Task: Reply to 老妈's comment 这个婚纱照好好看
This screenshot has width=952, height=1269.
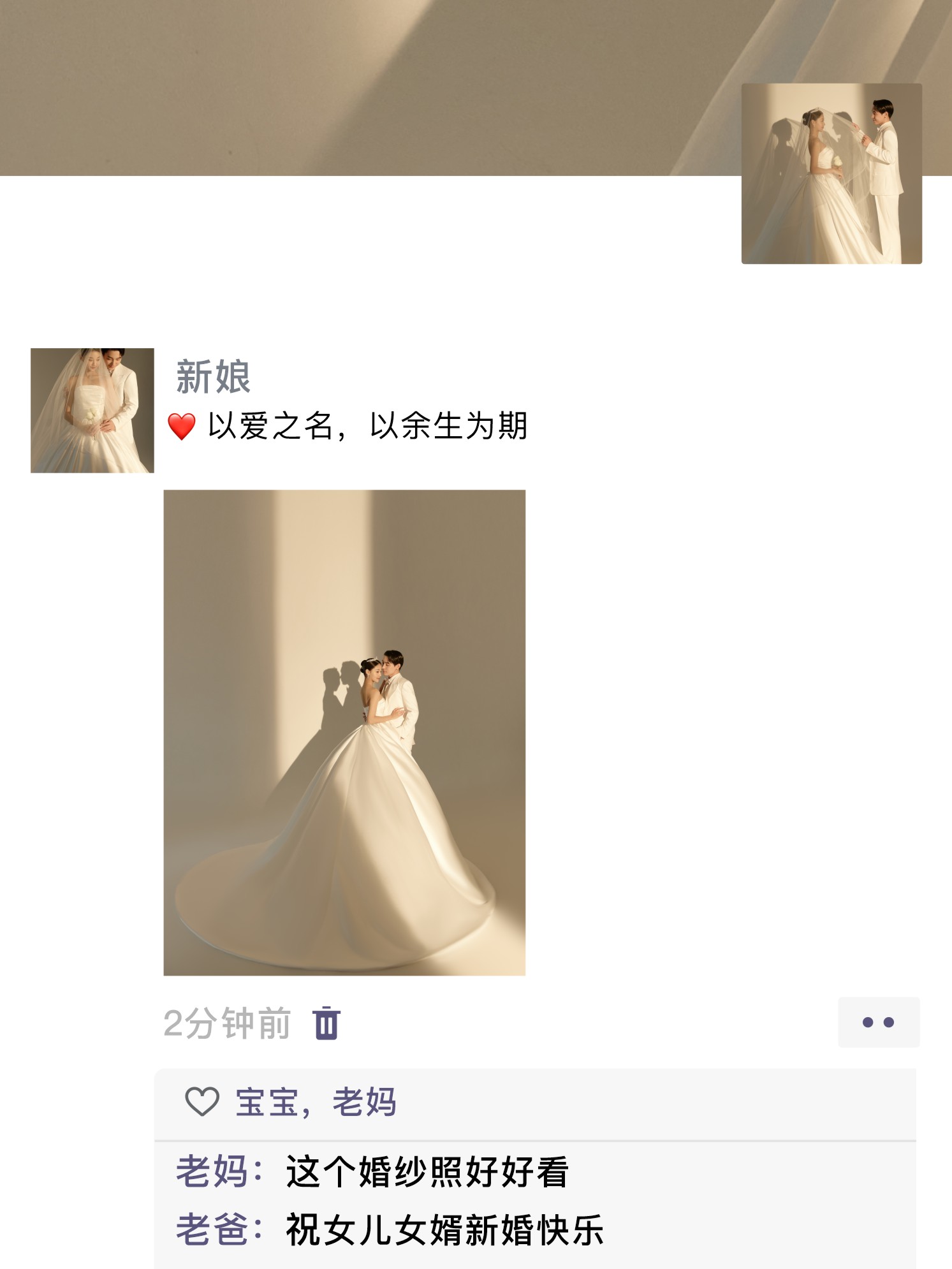Action: click(427, 1171)
